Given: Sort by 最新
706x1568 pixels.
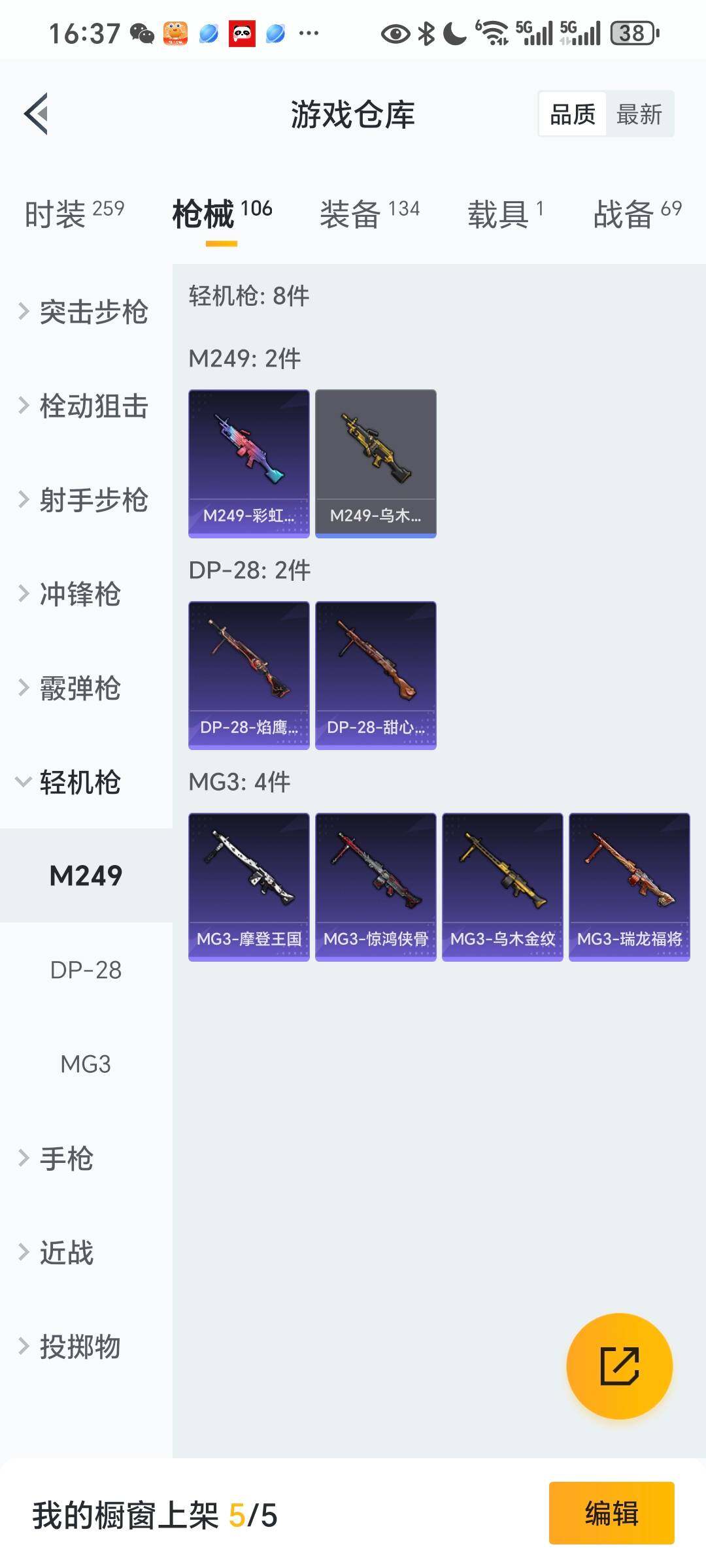Looking at the screenshot, I should coord(639,114).
